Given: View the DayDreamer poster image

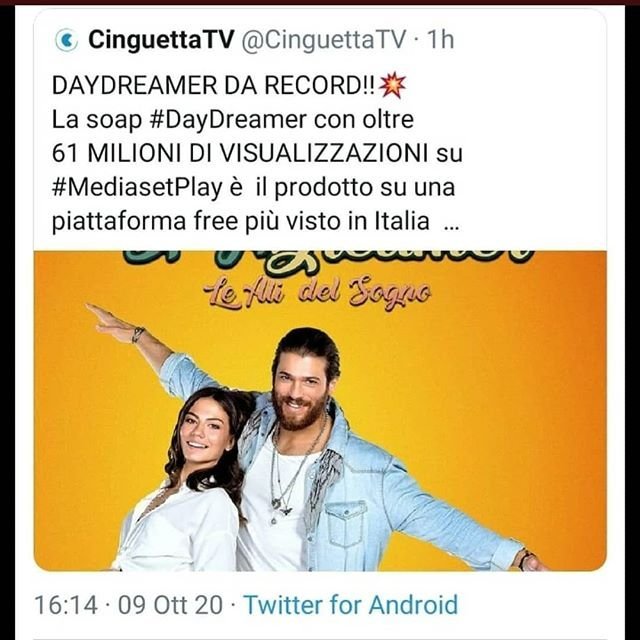Looking at the screenshot, I should tap(320, 411).
